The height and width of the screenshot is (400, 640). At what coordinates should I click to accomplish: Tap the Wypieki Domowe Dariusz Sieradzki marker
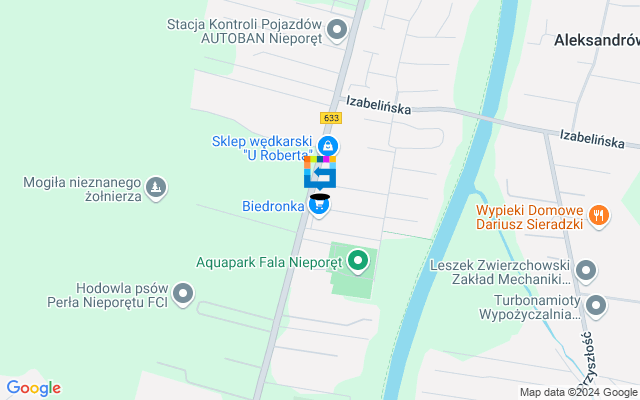(x=598, y=214)
